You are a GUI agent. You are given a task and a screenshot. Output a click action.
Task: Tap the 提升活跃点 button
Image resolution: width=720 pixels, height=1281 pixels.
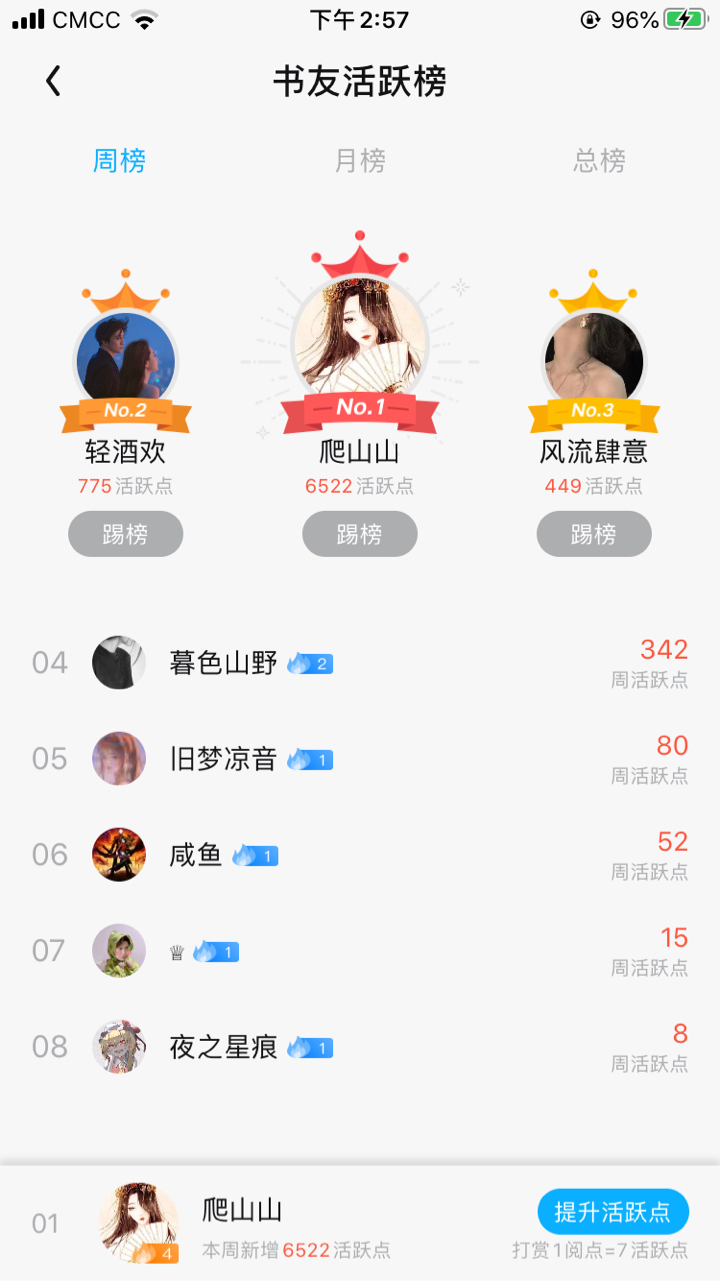click(x=613, y=1212)
